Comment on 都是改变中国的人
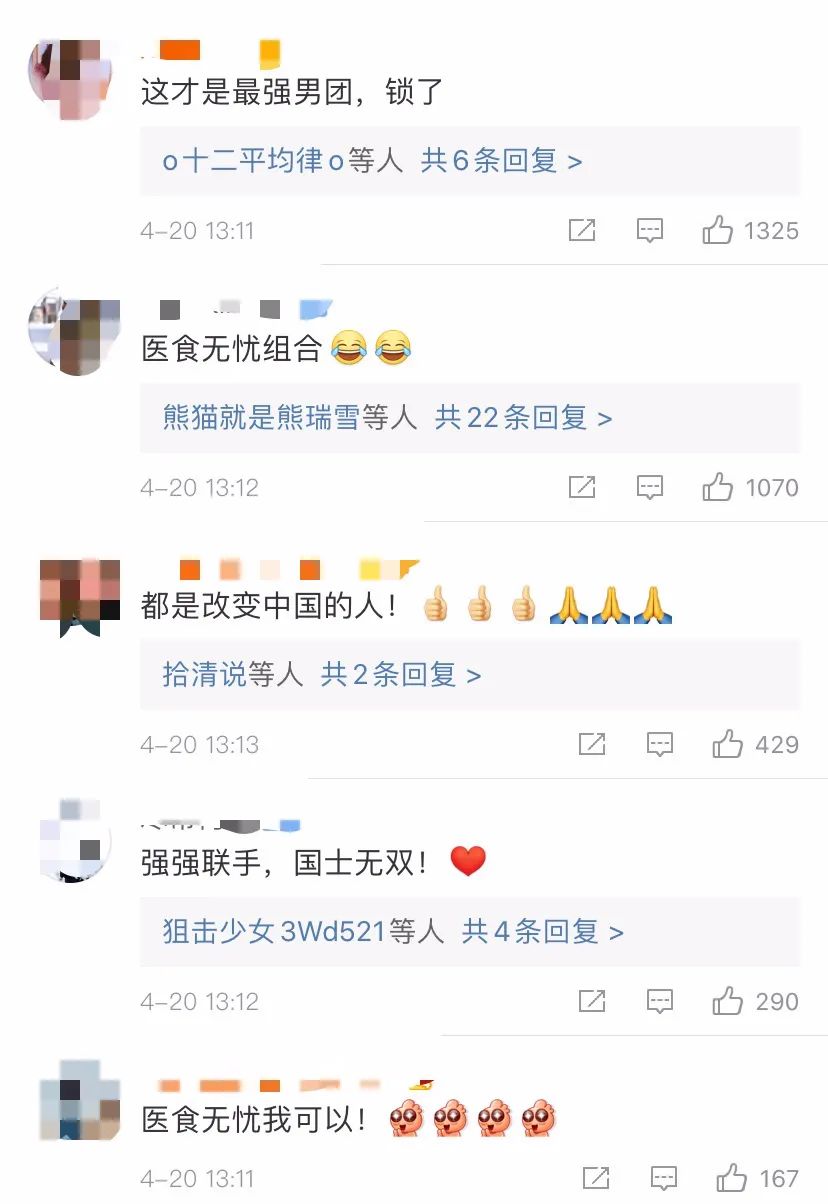This screenshot has width=828, height=1204. (x=659, y=745)
